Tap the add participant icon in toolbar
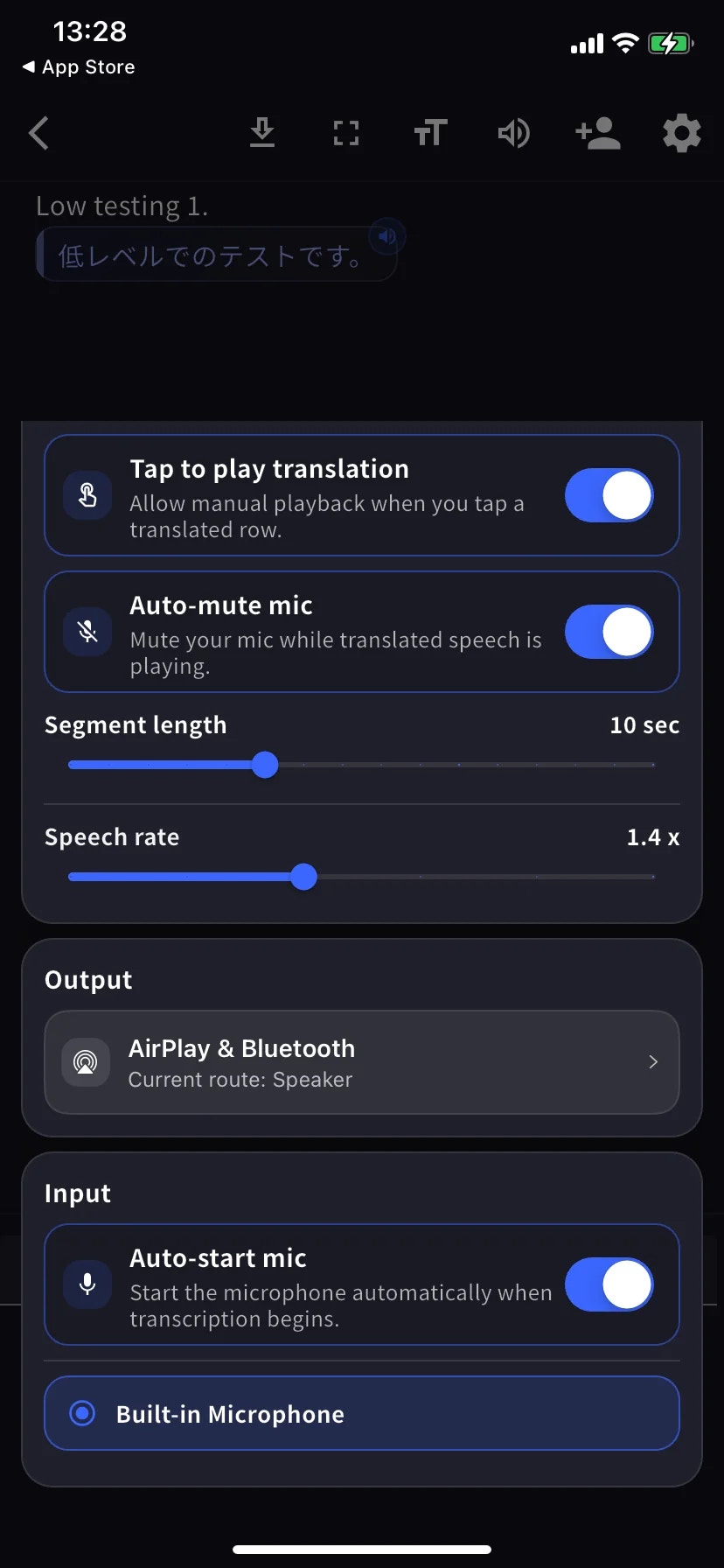724x1568 pixels. (x=597, y=133)
